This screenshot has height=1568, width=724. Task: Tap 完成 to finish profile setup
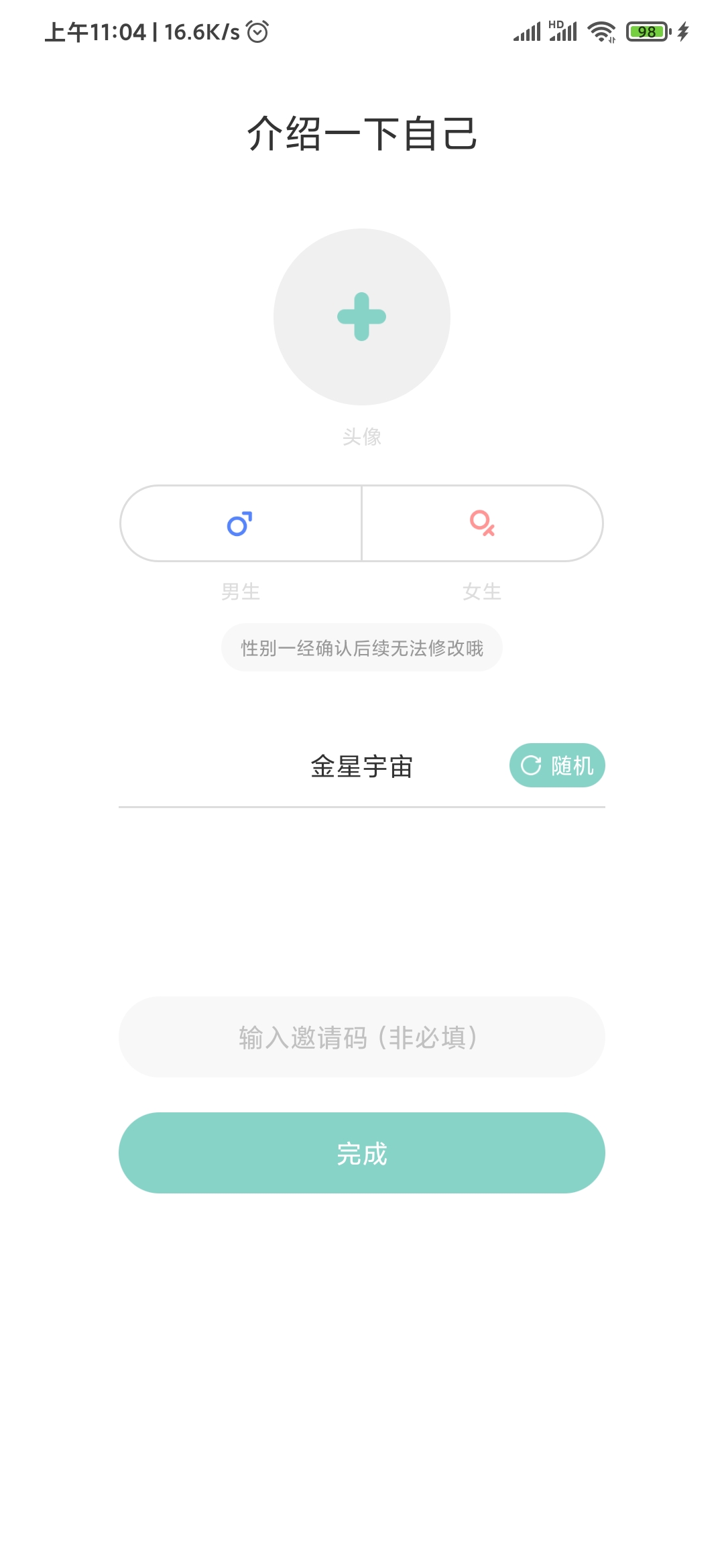click(361, 1153)
